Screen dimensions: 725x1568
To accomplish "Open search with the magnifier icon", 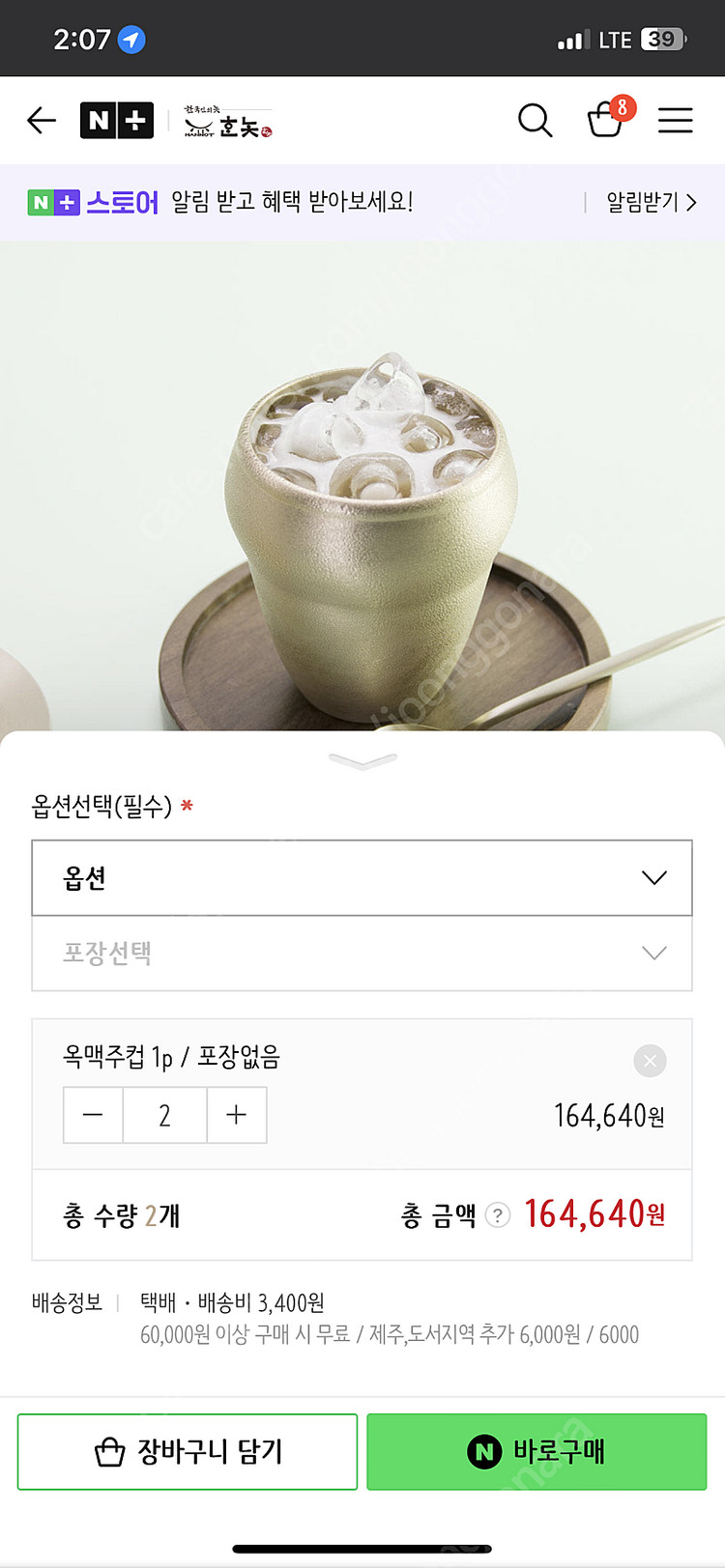I will (x=535, y=120).
